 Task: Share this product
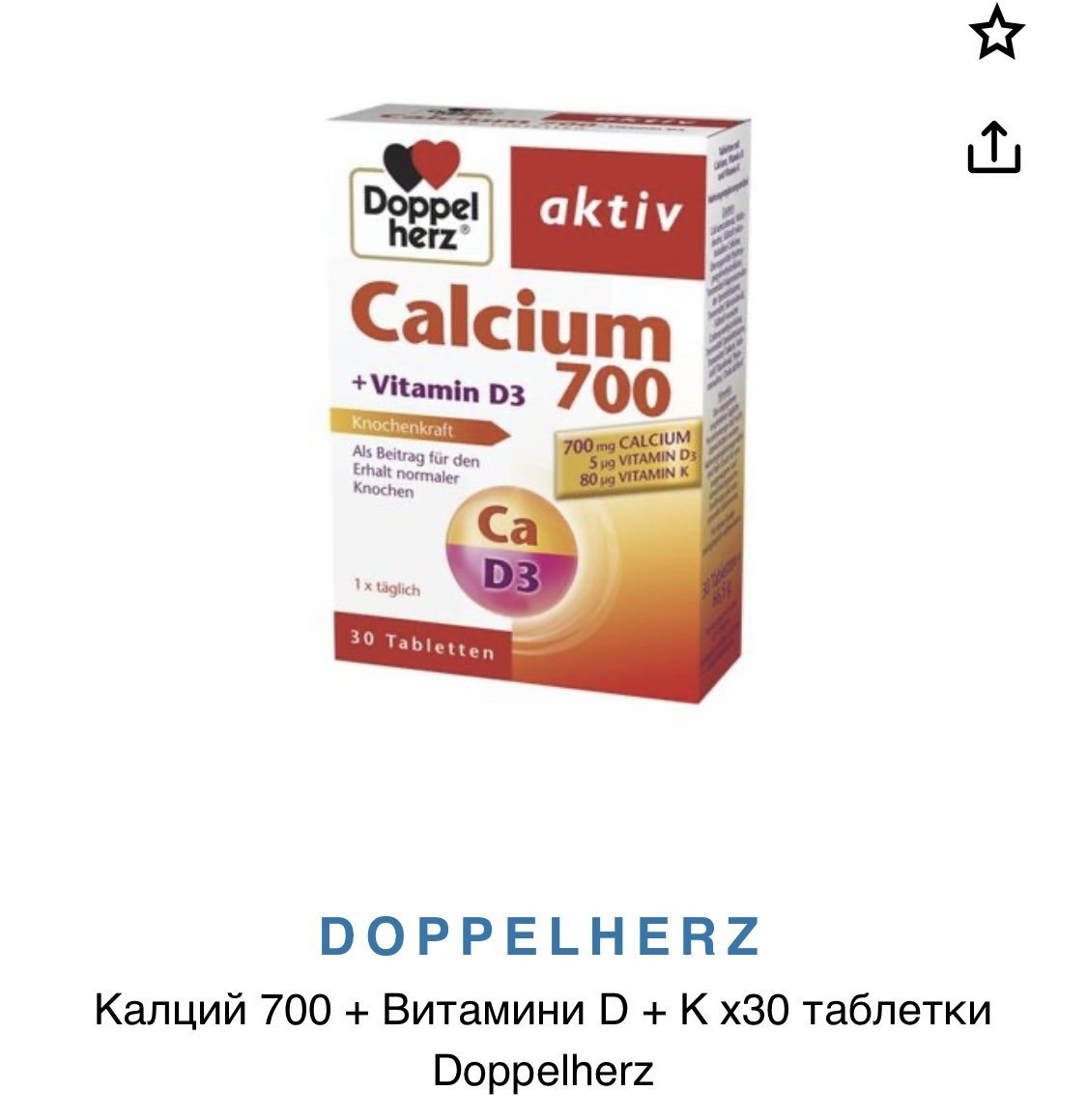point(993,147)
